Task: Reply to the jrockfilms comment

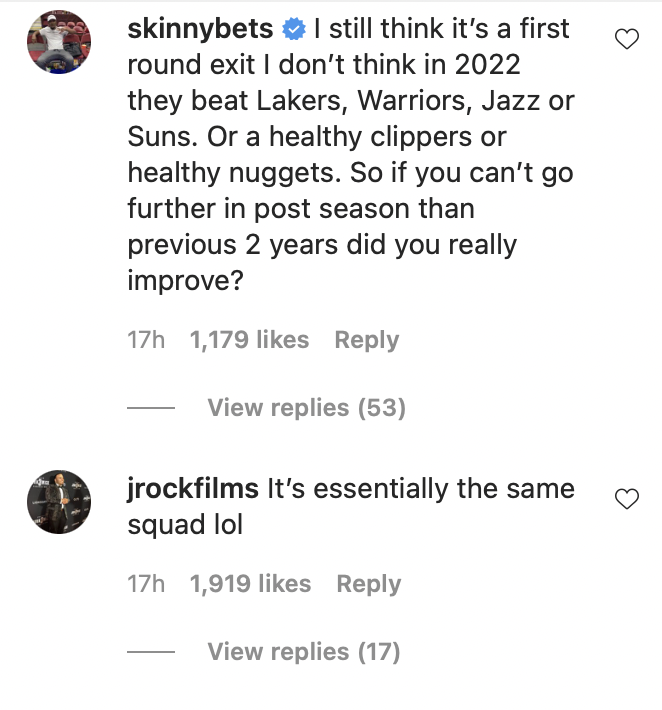Action: tap(368, 584)
